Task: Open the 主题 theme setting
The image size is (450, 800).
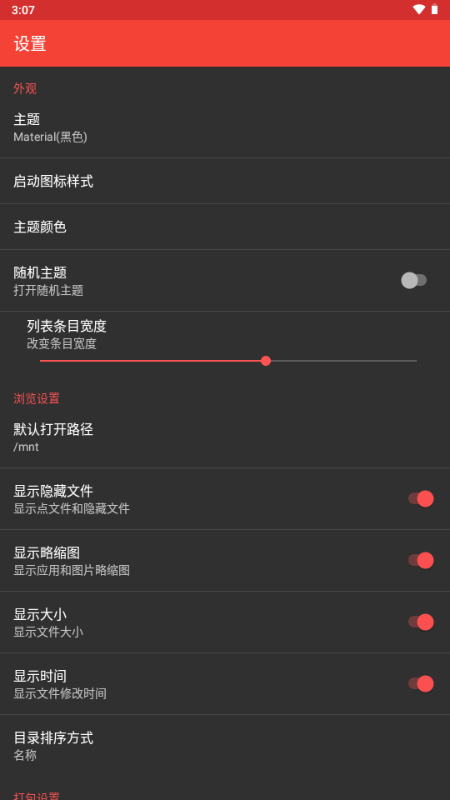Action: (x=225, y=128)
